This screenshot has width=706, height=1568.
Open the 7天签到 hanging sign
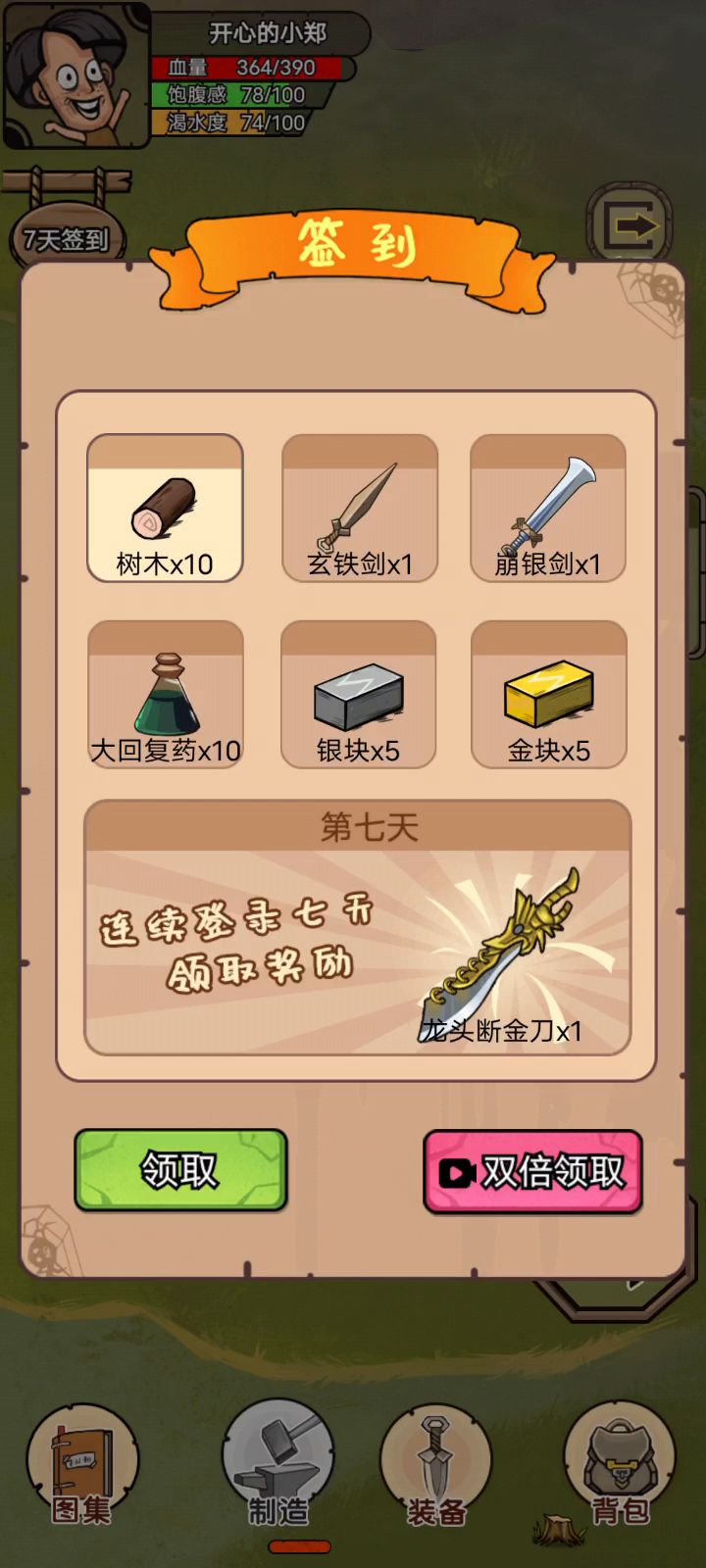point(67,238)
